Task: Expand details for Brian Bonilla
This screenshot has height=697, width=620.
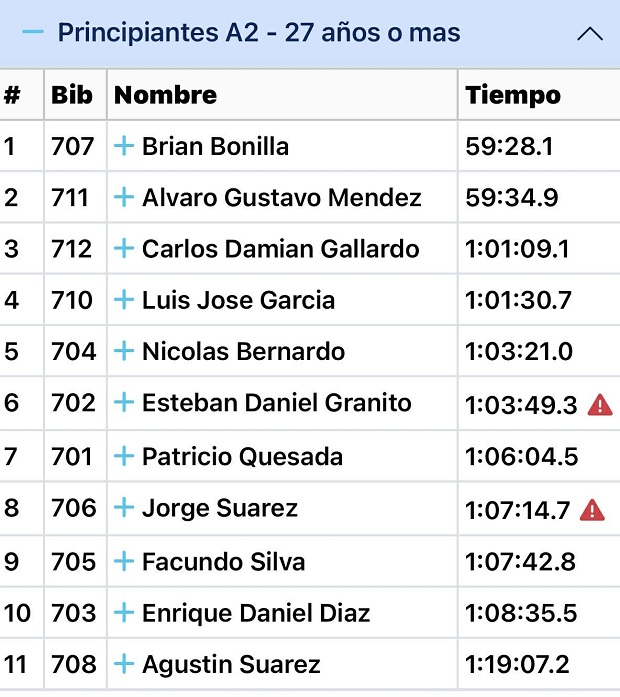Action: [x=124, y=147]
